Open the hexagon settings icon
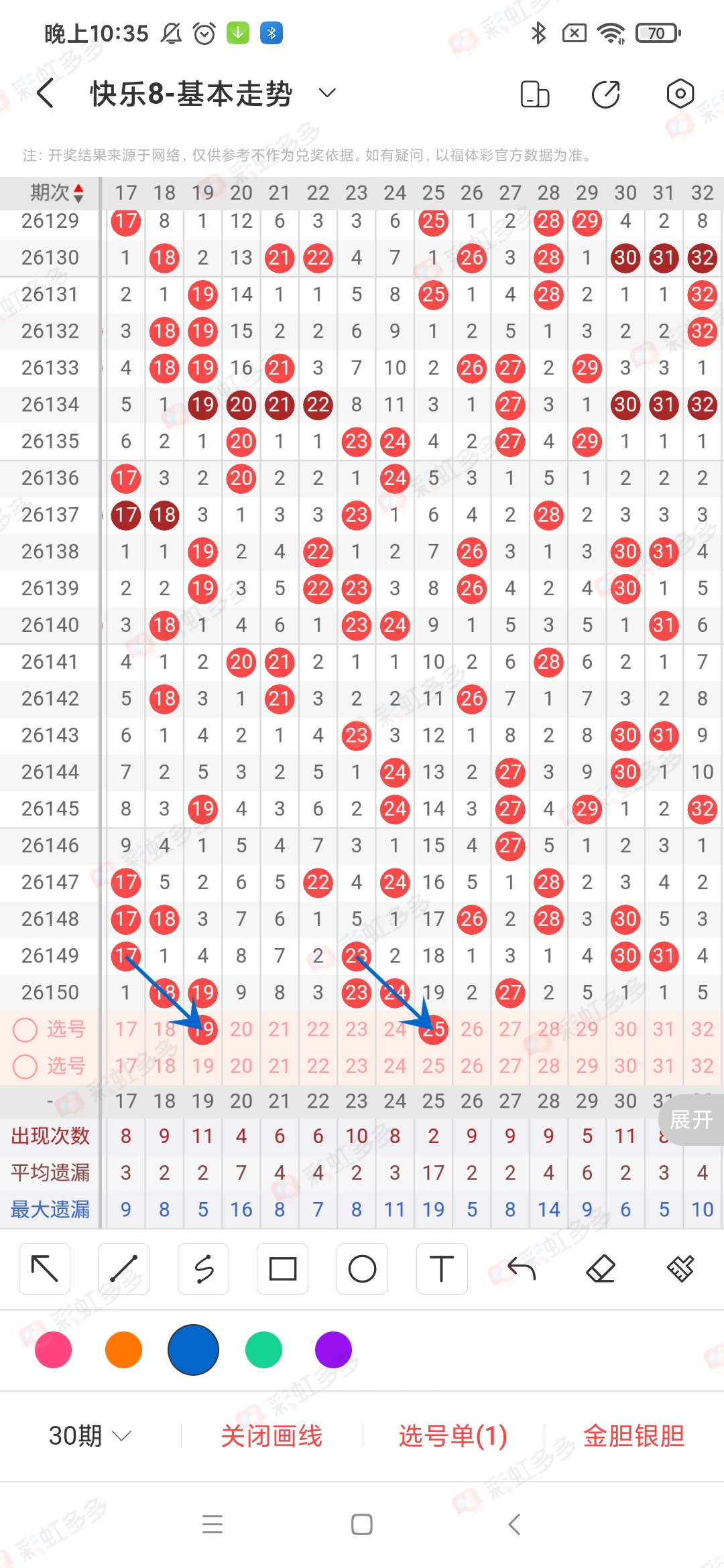Image resolution: width=724 pixels, height=1568 pixels. click(x=680, y=94)
